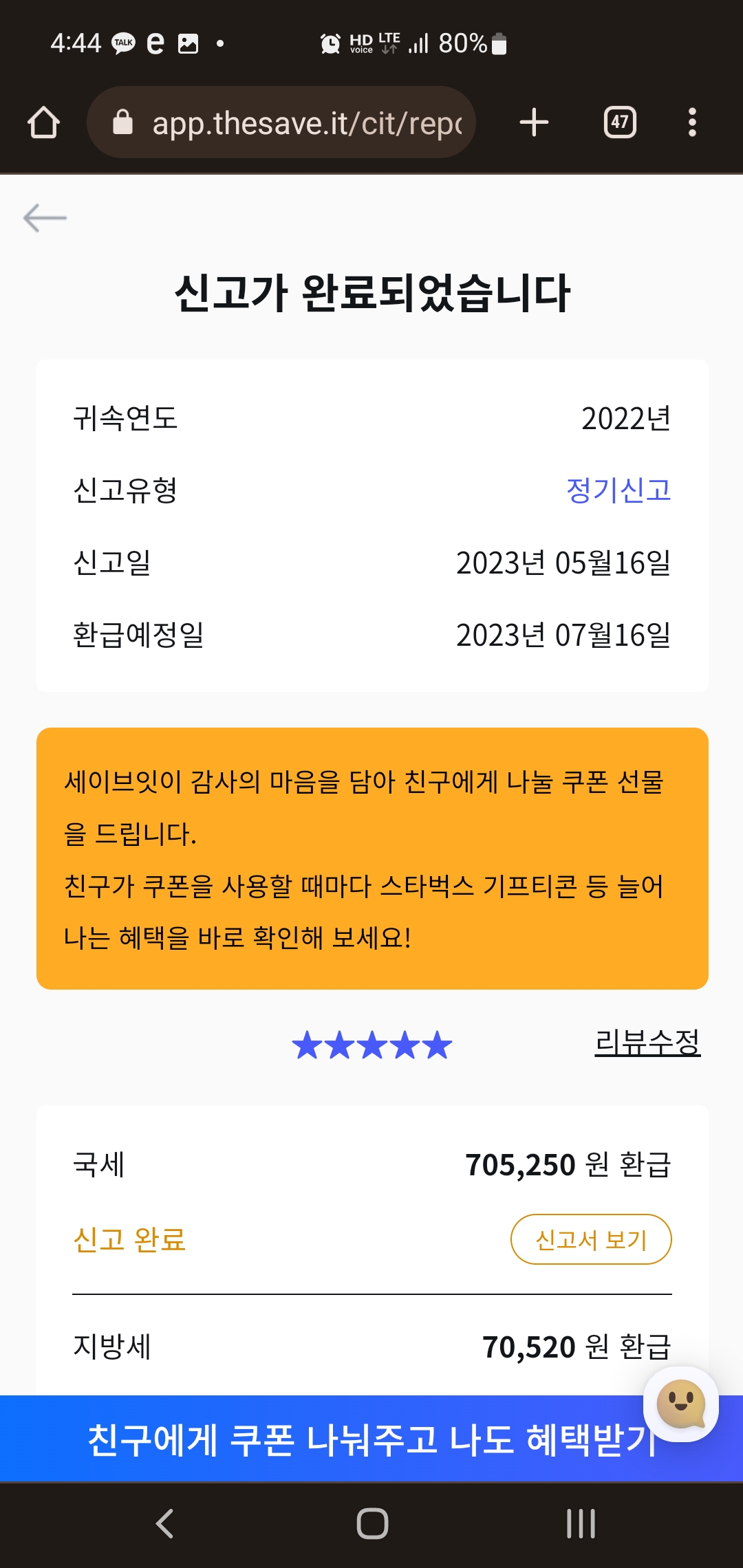Open the chatbot face bubble

pos(680,1404)
